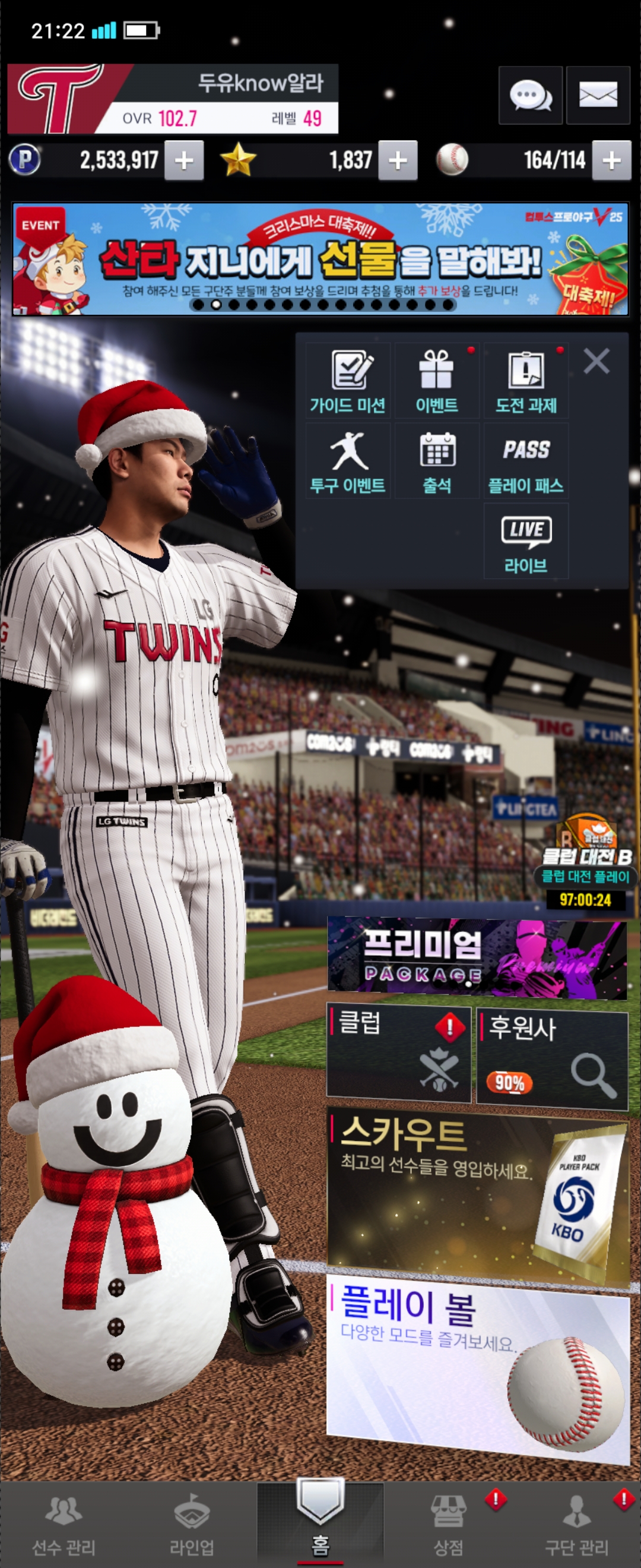This screenshot has width=641, height=1568.
Task: Open the 이벤트 gift menu
Action: point(437,381)
